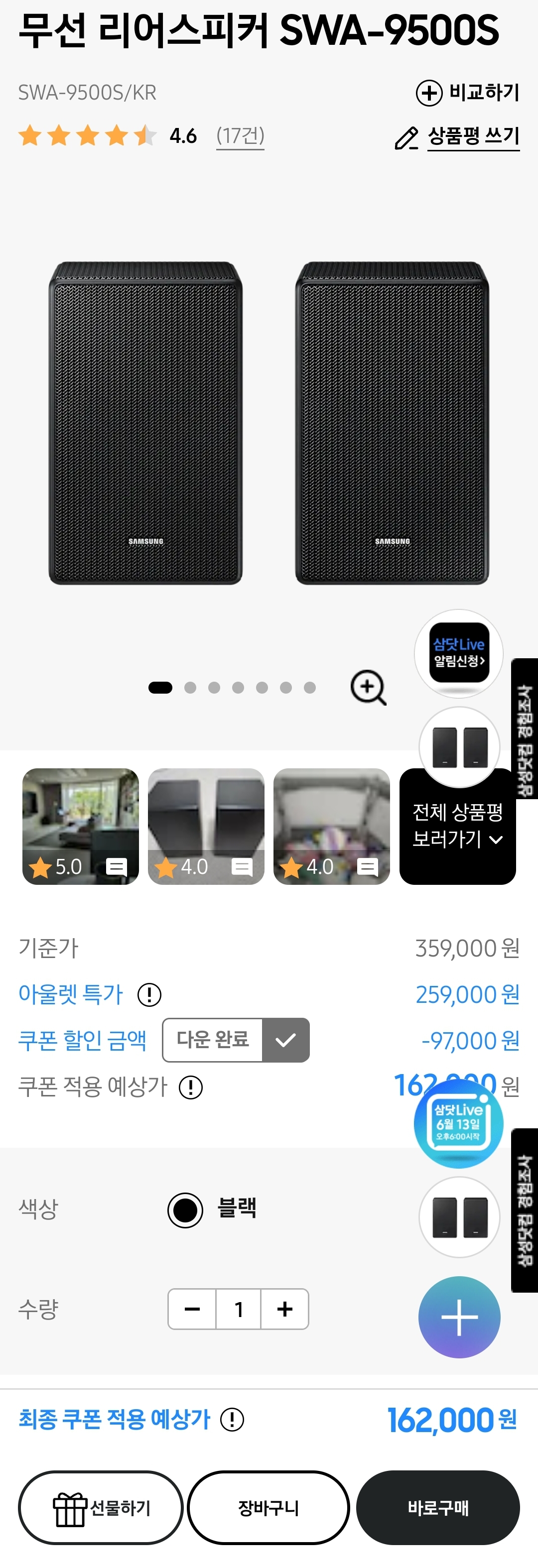The image size is (538, 1568).
Task: Open the compare feature via plus icon
Action: tap(430, 93)
